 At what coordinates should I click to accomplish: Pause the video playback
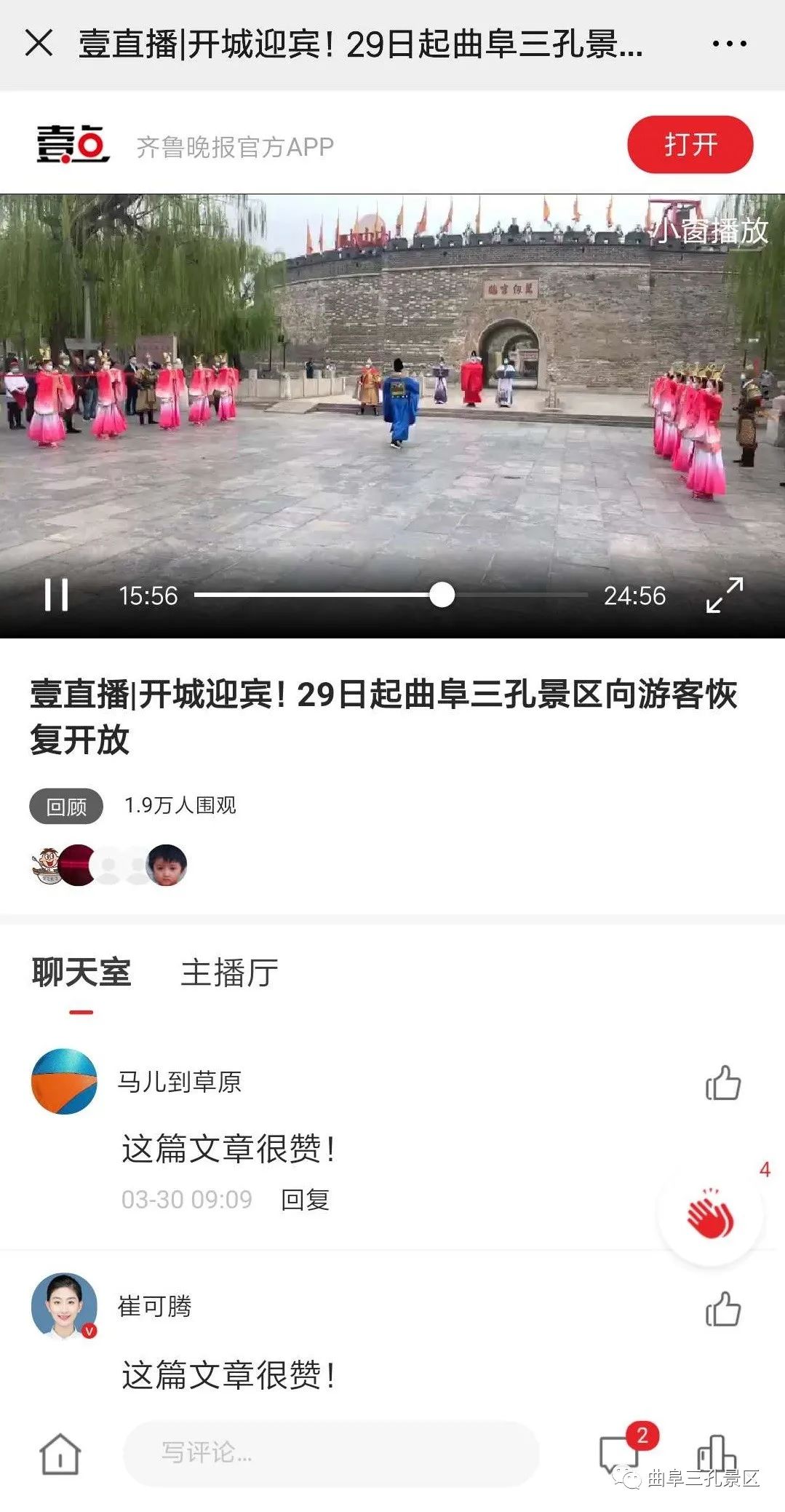(x=56, y=595)
